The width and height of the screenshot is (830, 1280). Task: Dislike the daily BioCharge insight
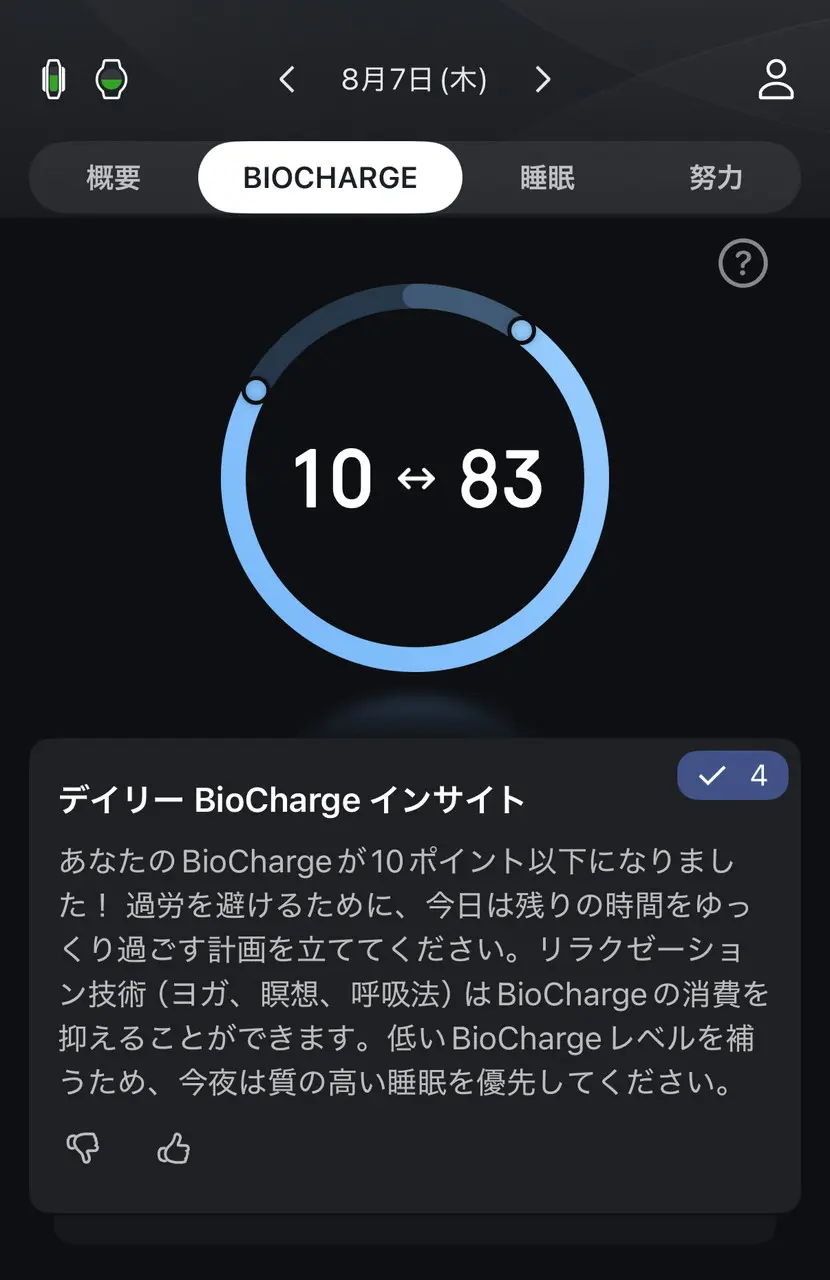(x=83, y=1149)
